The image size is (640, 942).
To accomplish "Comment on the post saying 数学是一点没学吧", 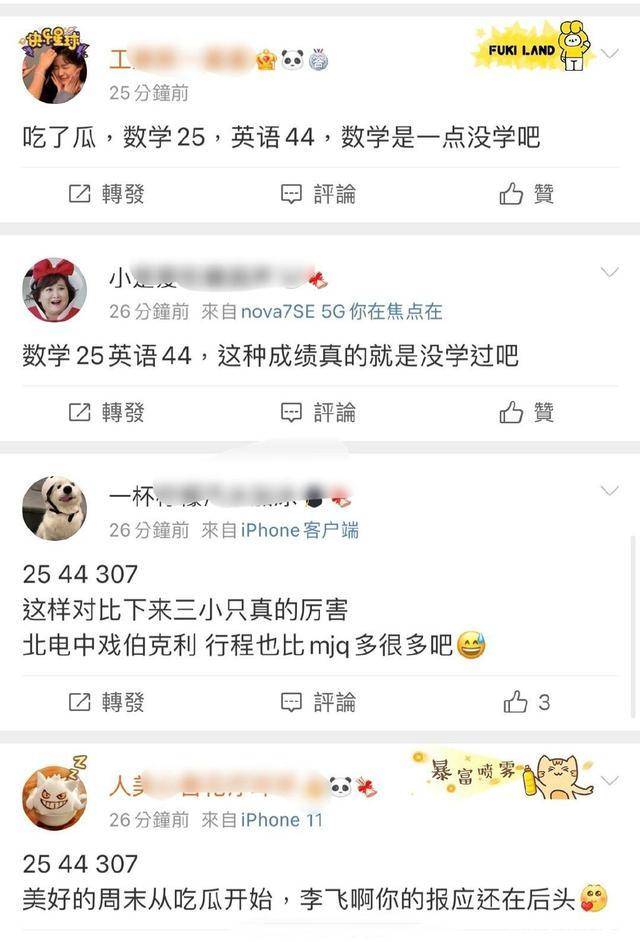I will tap(318, 194).
